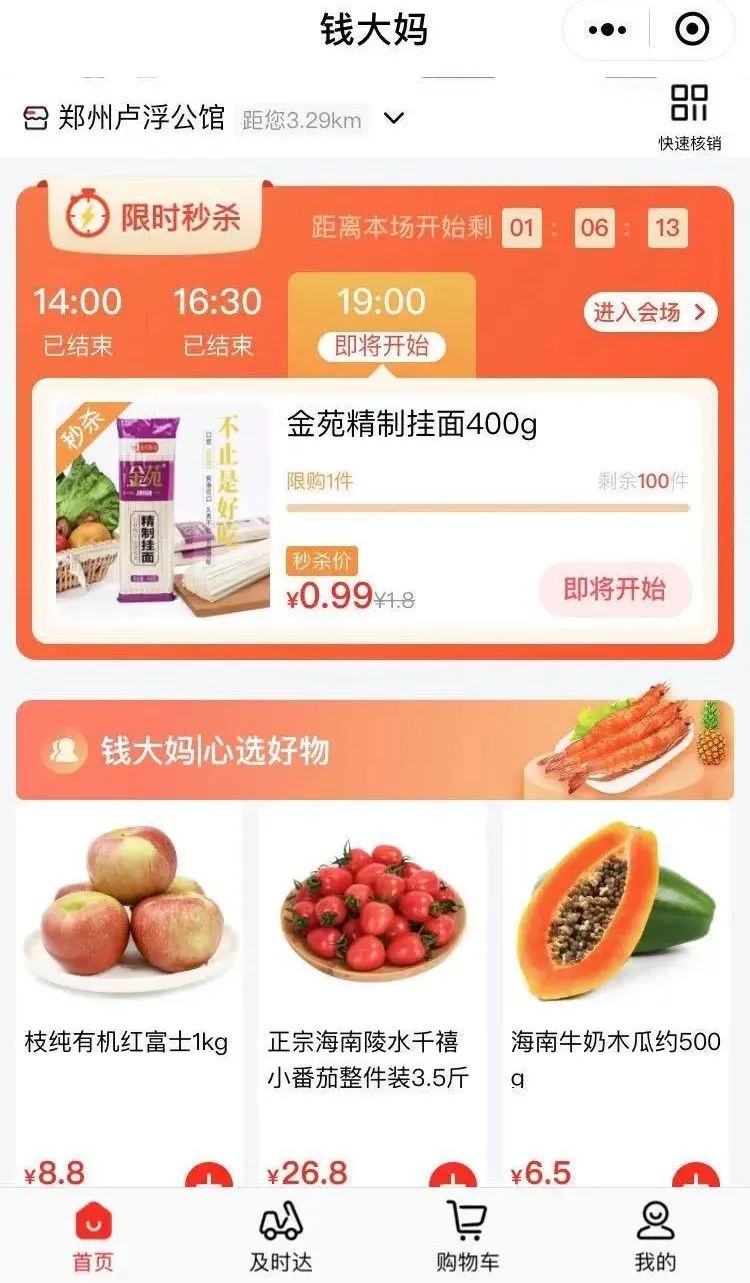Open the mini program more-options menu
The image size is (750, 1283).
pyautogui.click(x=607, y=30)
